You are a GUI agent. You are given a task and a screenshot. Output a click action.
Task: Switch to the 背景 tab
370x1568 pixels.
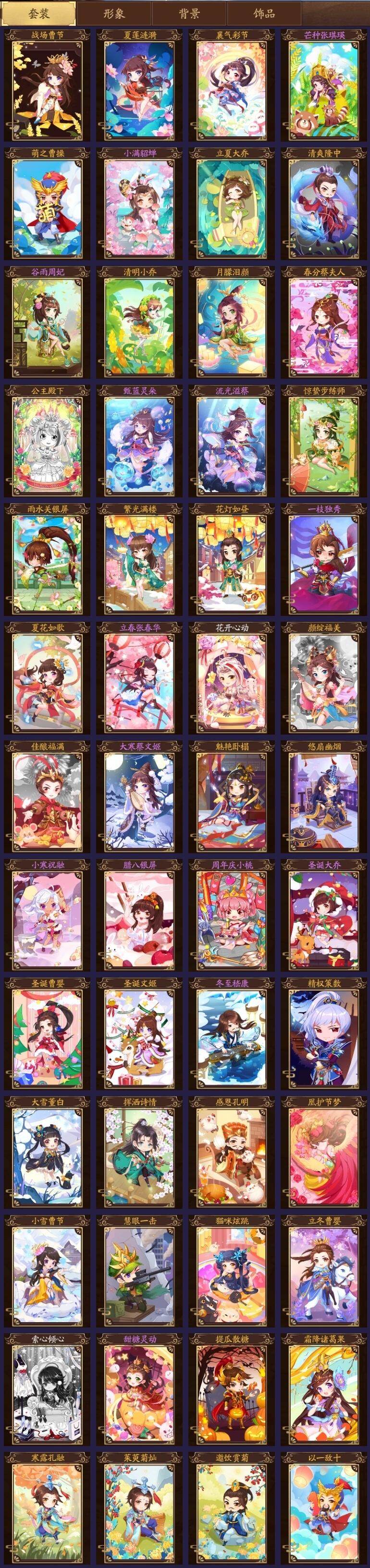click(189, 13)
